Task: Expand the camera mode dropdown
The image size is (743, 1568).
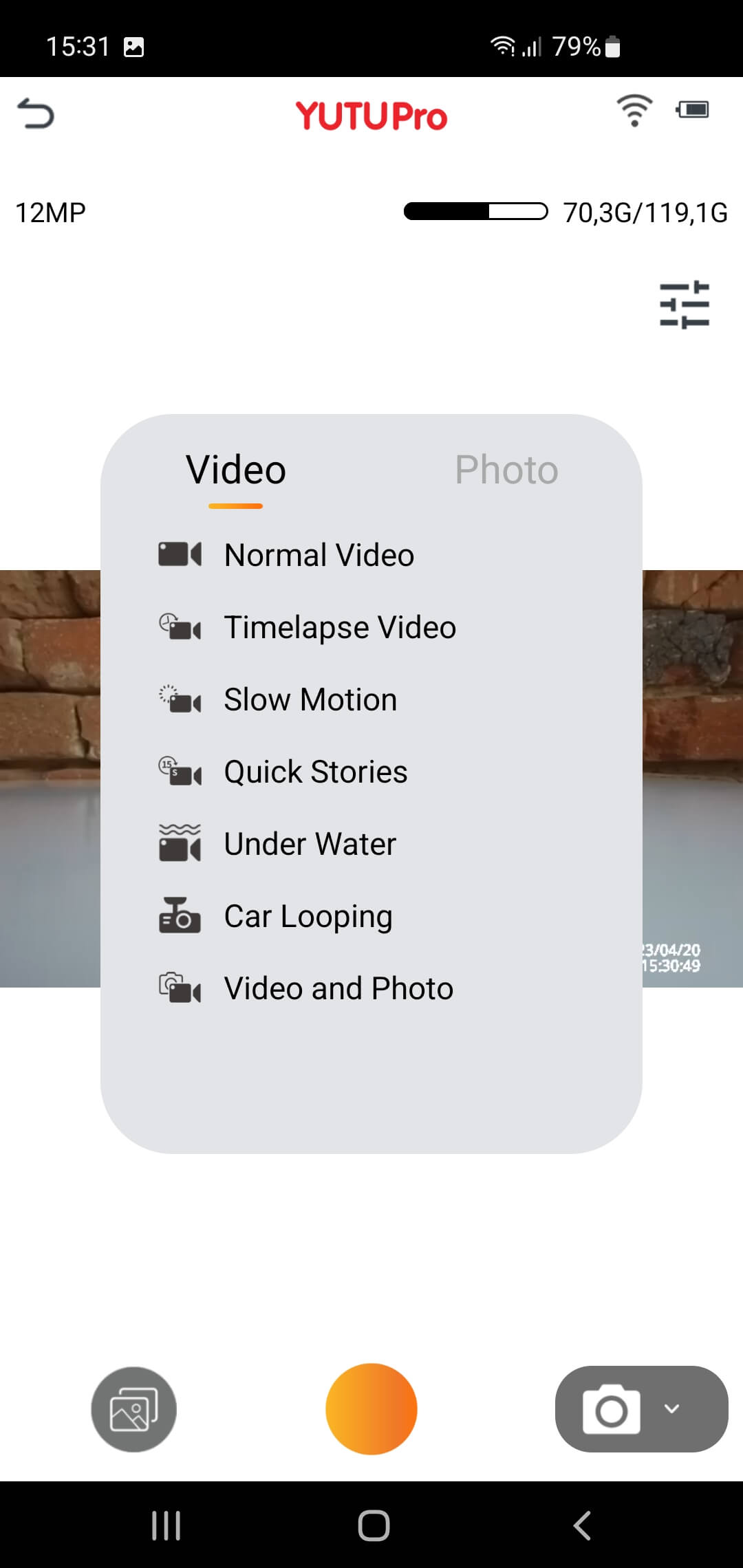Action: (641, 1409)
